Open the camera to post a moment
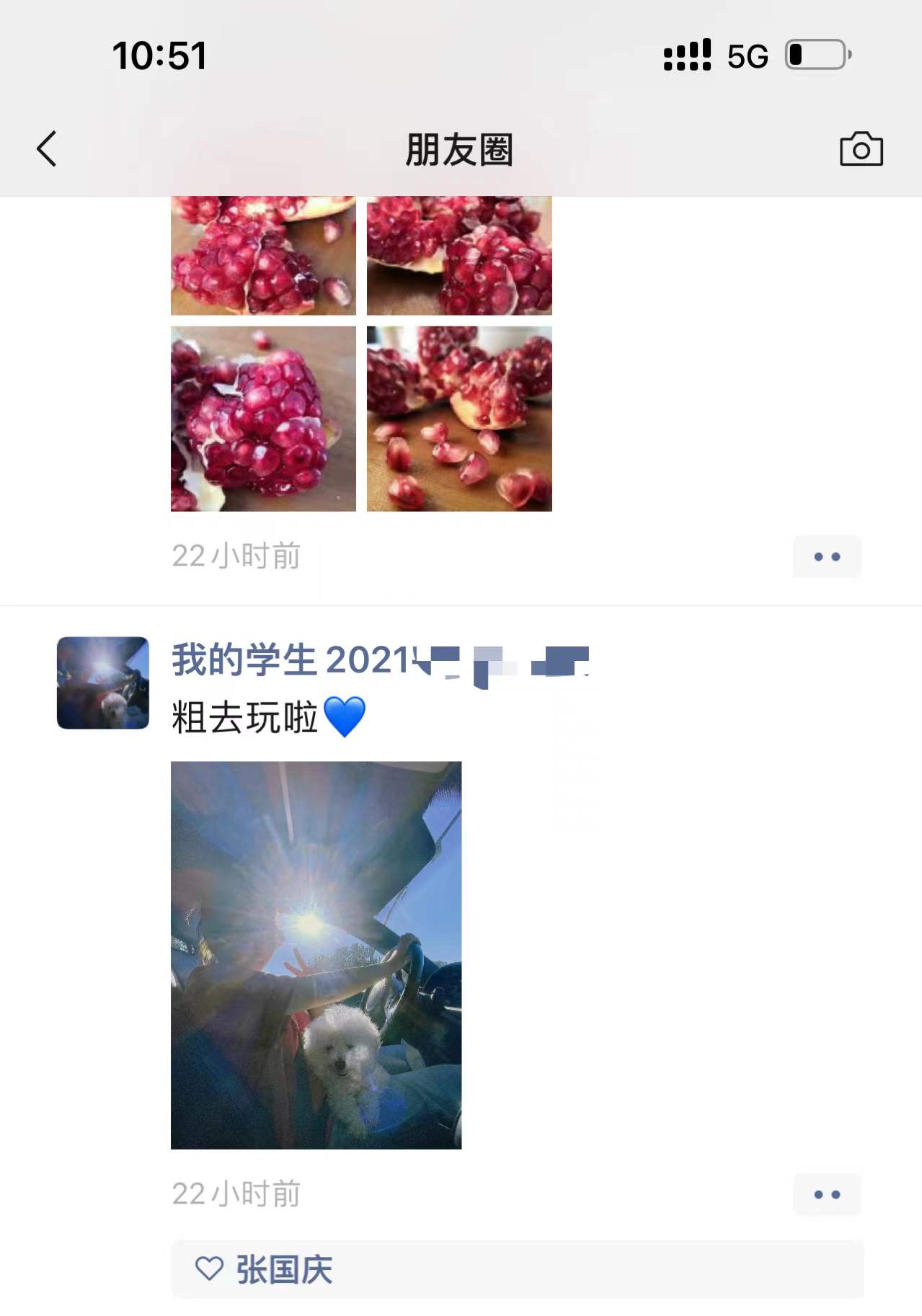 point(861,149)
